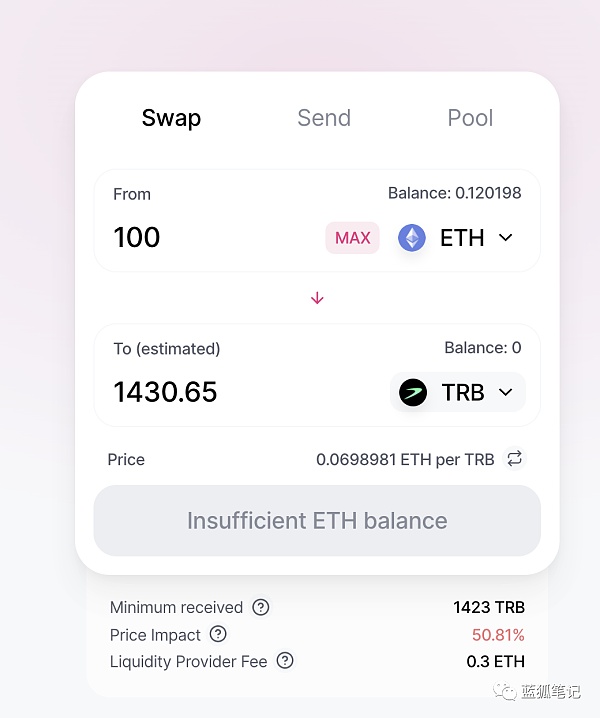Screen dimensions: 600x718
Task: Choose a different token than TRB
Action: coord(458,393)
